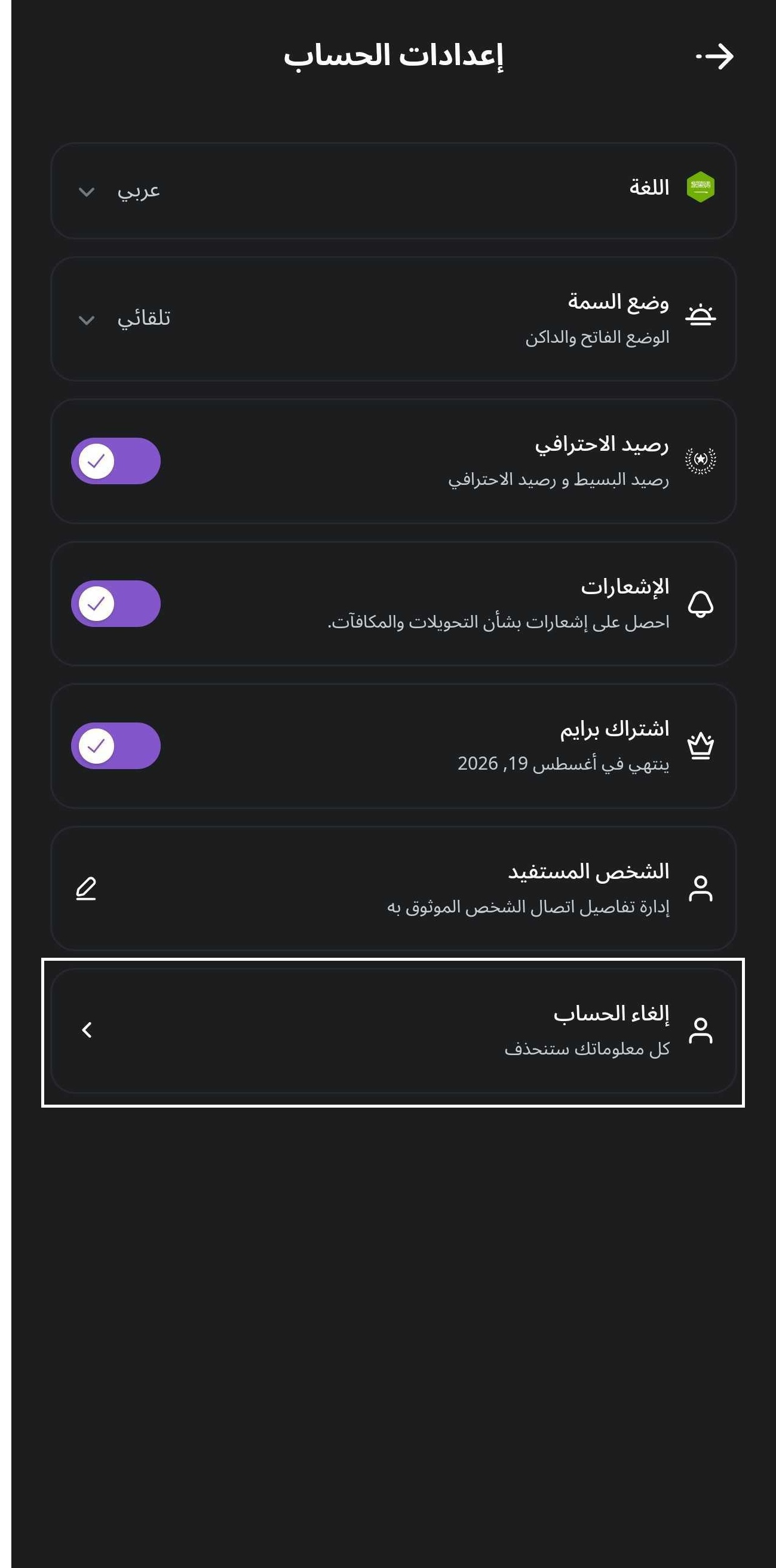The height and width of the screenshot is (1568, 776).
Task: Go back using the top arrow
Action: (714, 57)
